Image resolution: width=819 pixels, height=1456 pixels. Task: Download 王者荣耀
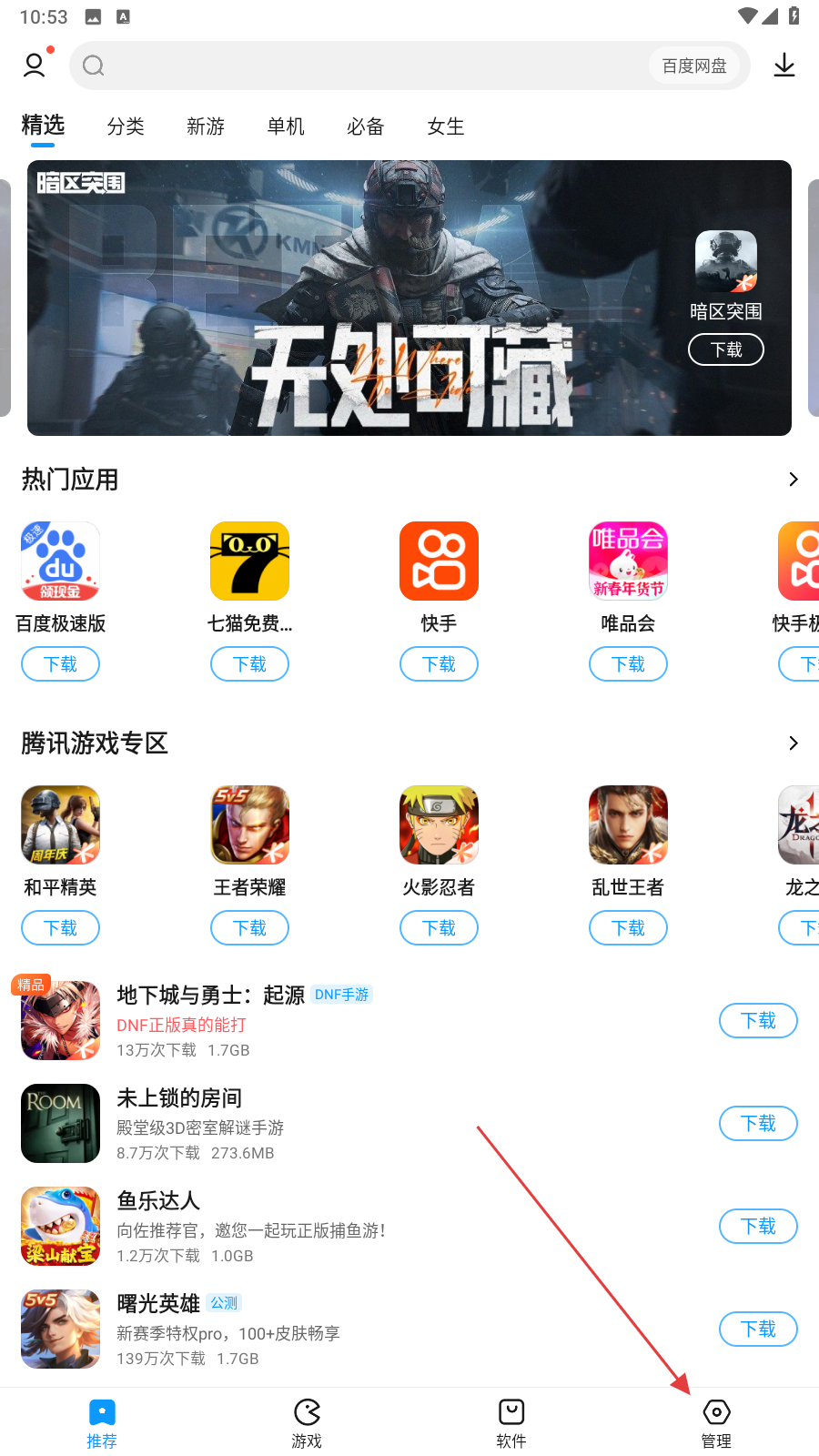click(250, 928)
